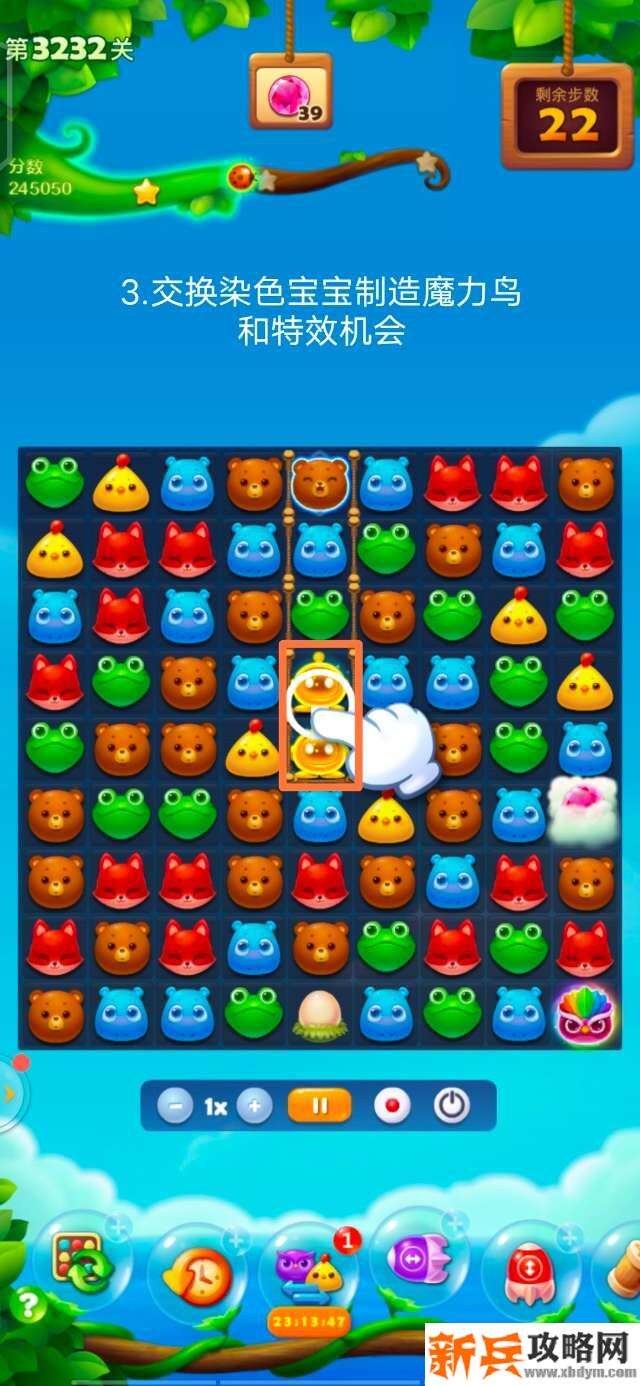This screenshot has width=640, height=1386.
Task: Pause the replay playback
Action: pos(320,1106)
